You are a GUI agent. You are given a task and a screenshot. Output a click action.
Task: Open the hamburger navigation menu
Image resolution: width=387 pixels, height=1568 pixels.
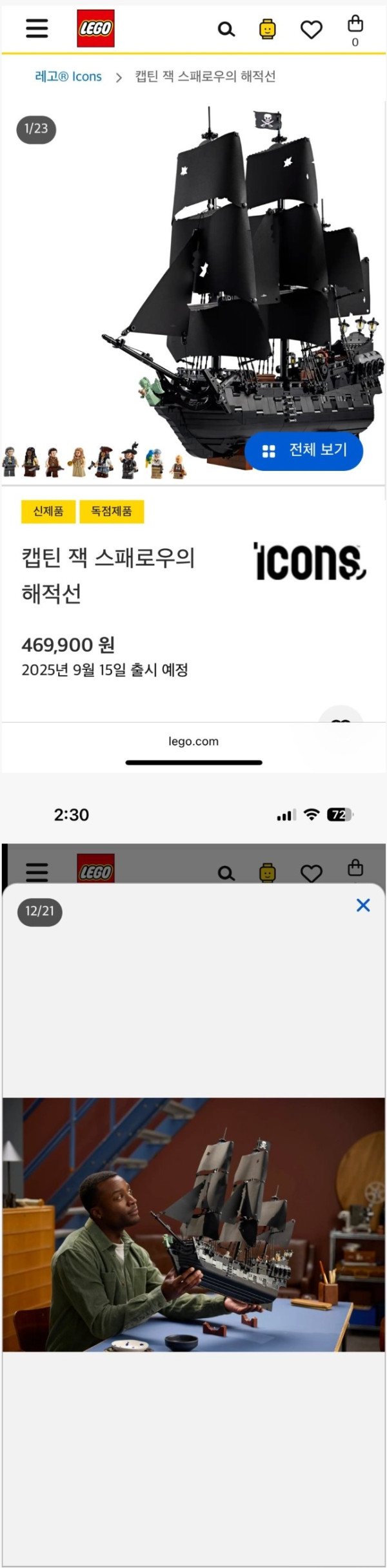tap(37, 28)
